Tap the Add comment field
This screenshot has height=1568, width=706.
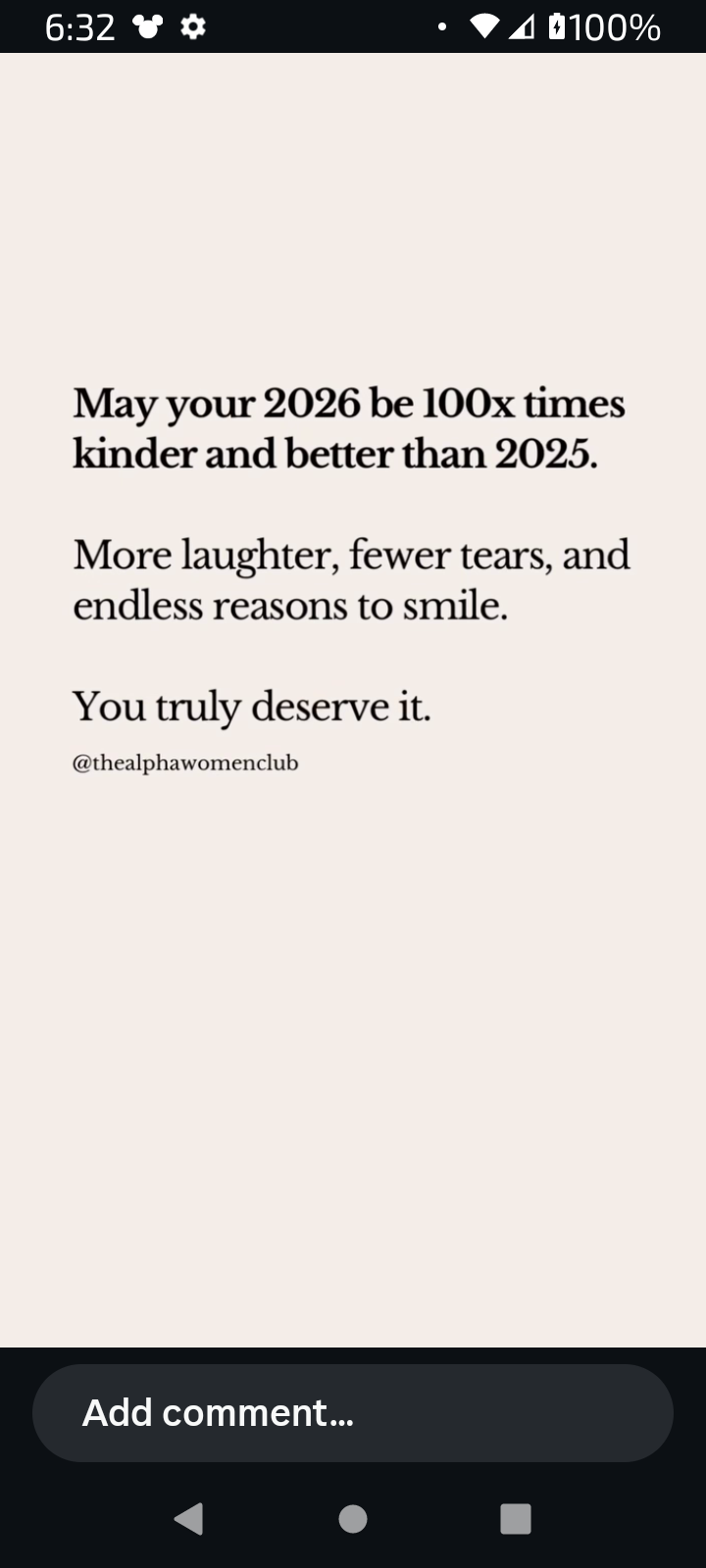click(x=353, y=1412)
